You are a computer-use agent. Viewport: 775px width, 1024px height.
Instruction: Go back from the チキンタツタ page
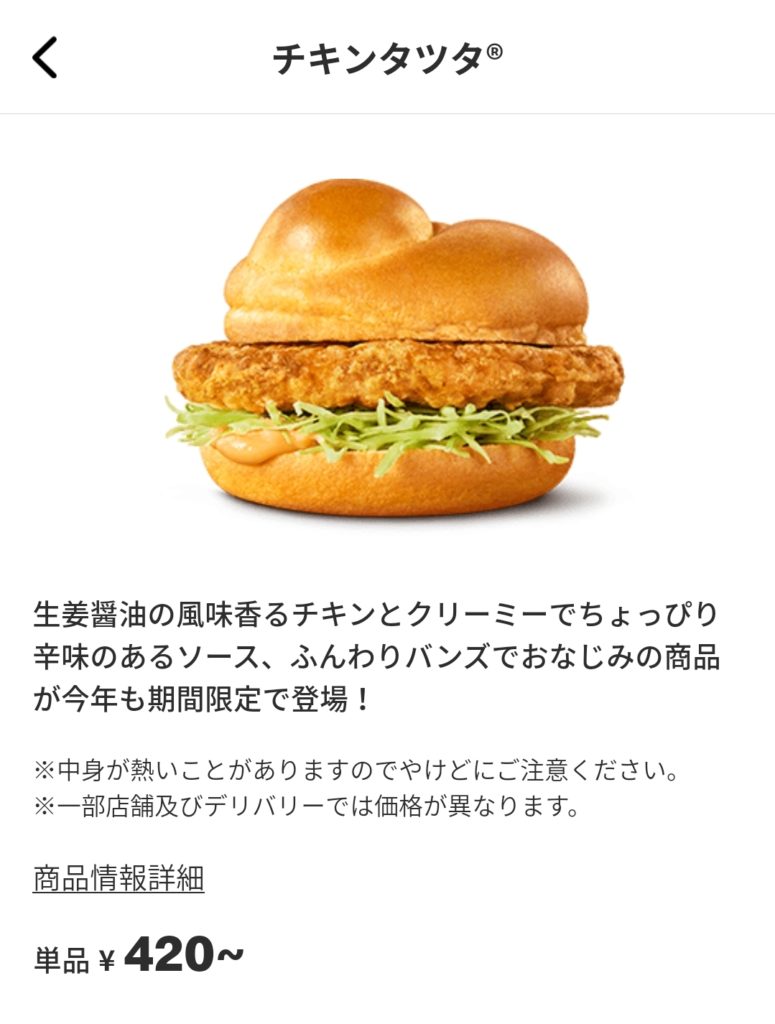[x=45, y=58]
